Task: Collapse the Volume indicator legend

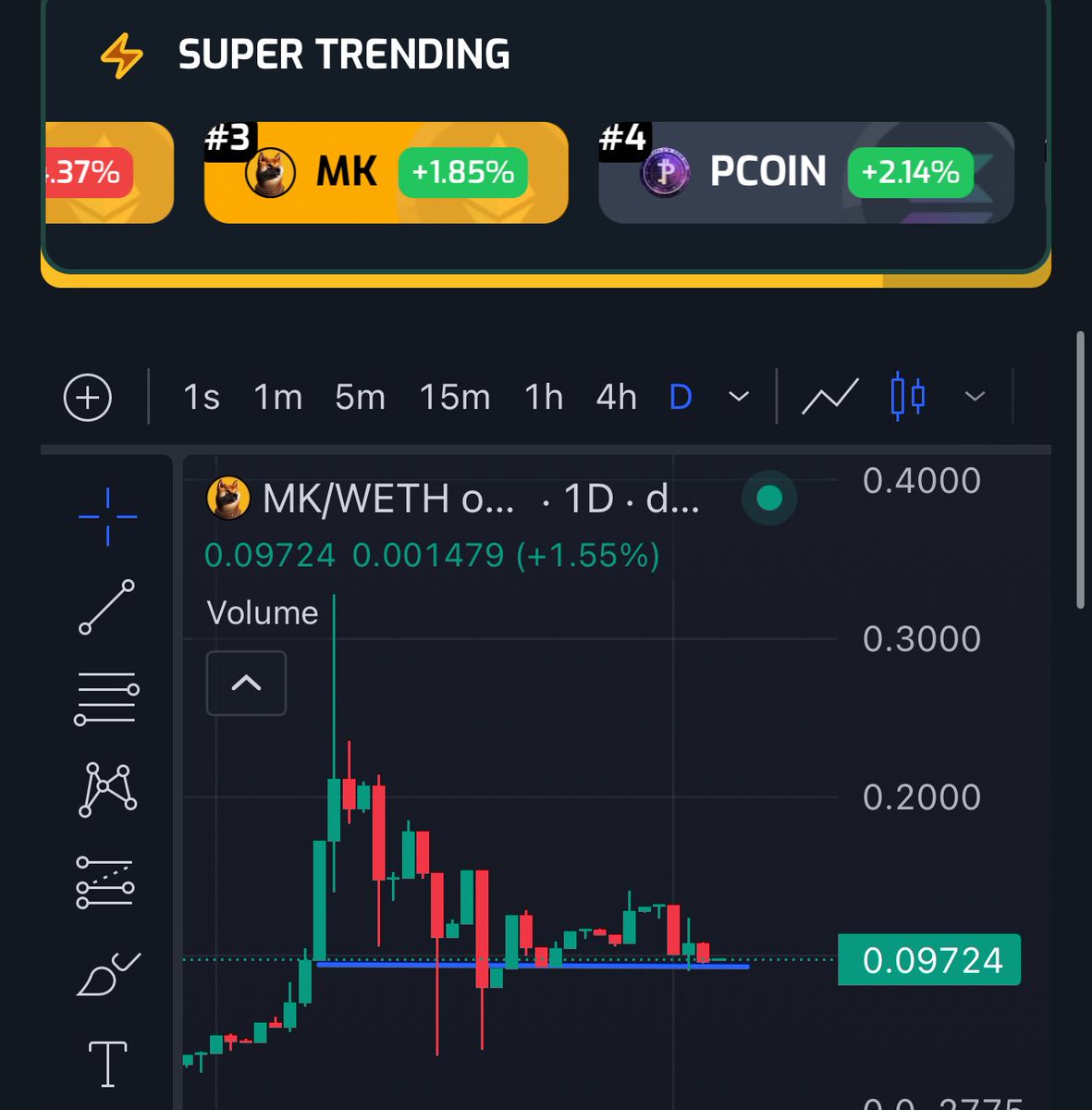Action: click(246, 684)
